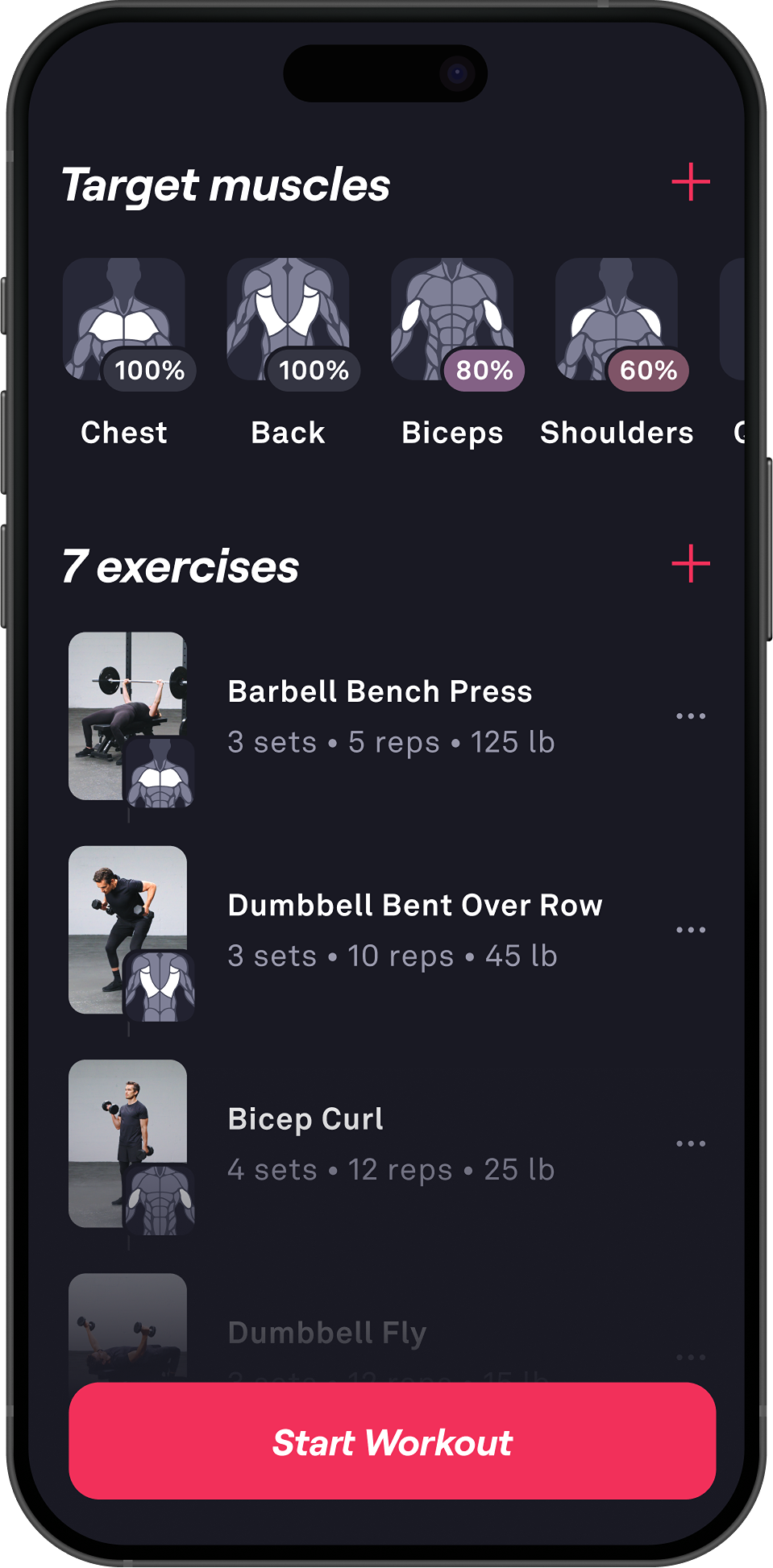View Dumbbell Bent Over Row details
This screenshot has width=773, height=1568.
point(414,929)
